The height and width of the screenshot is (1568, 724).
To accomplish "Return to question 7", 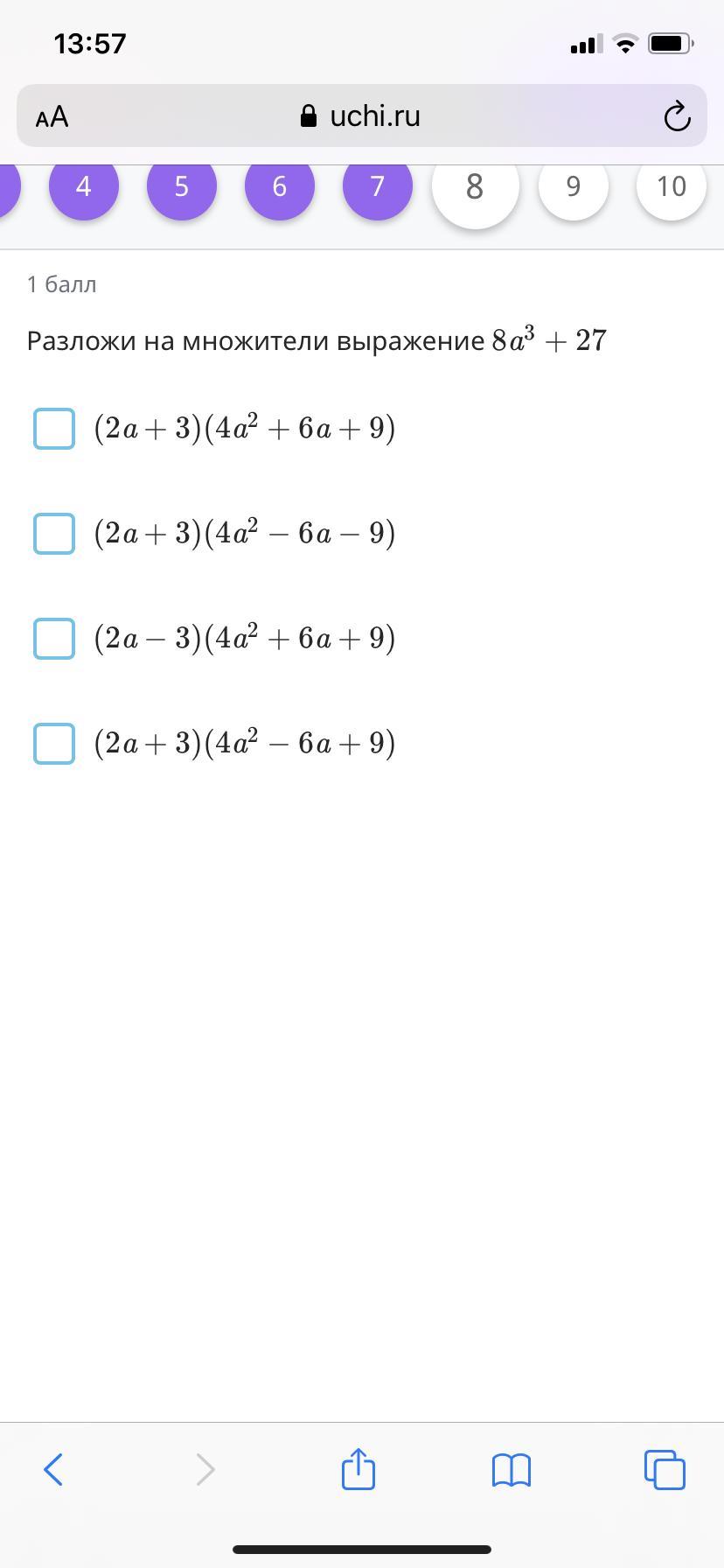I will [378, 186].
